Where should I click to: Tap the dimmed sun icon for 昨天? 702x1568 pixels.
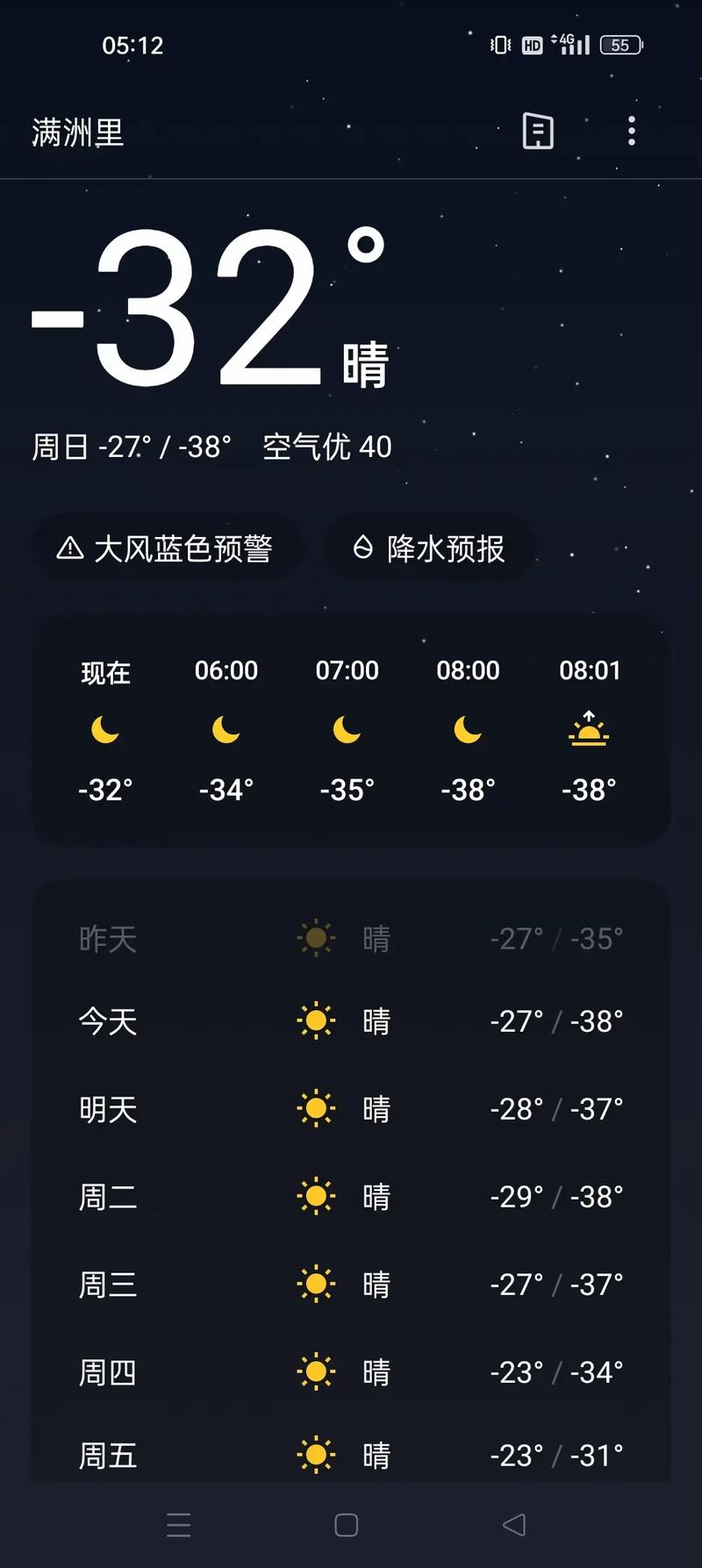click(314, 937)
